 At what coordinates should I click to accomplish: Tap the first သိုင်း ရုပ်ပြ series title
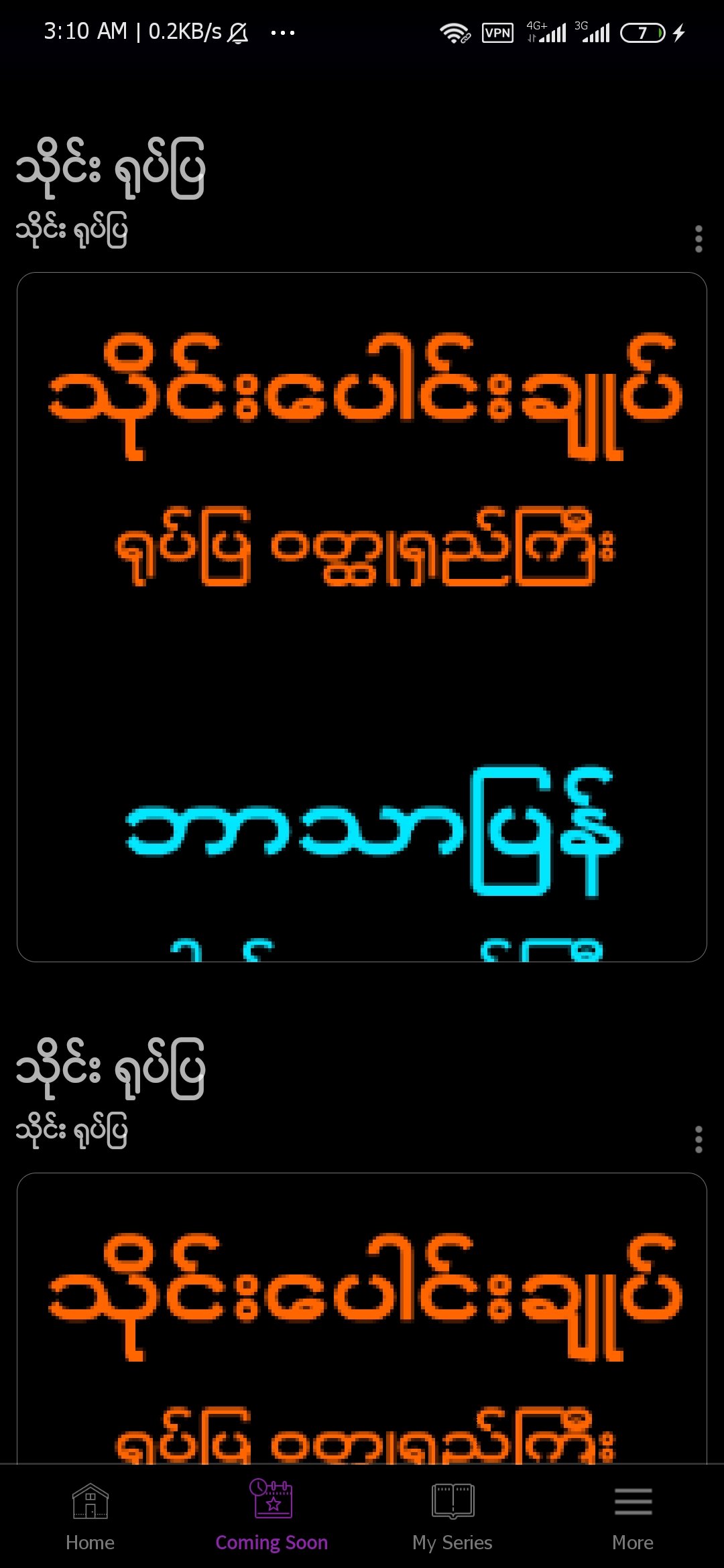tap(111, 168)
